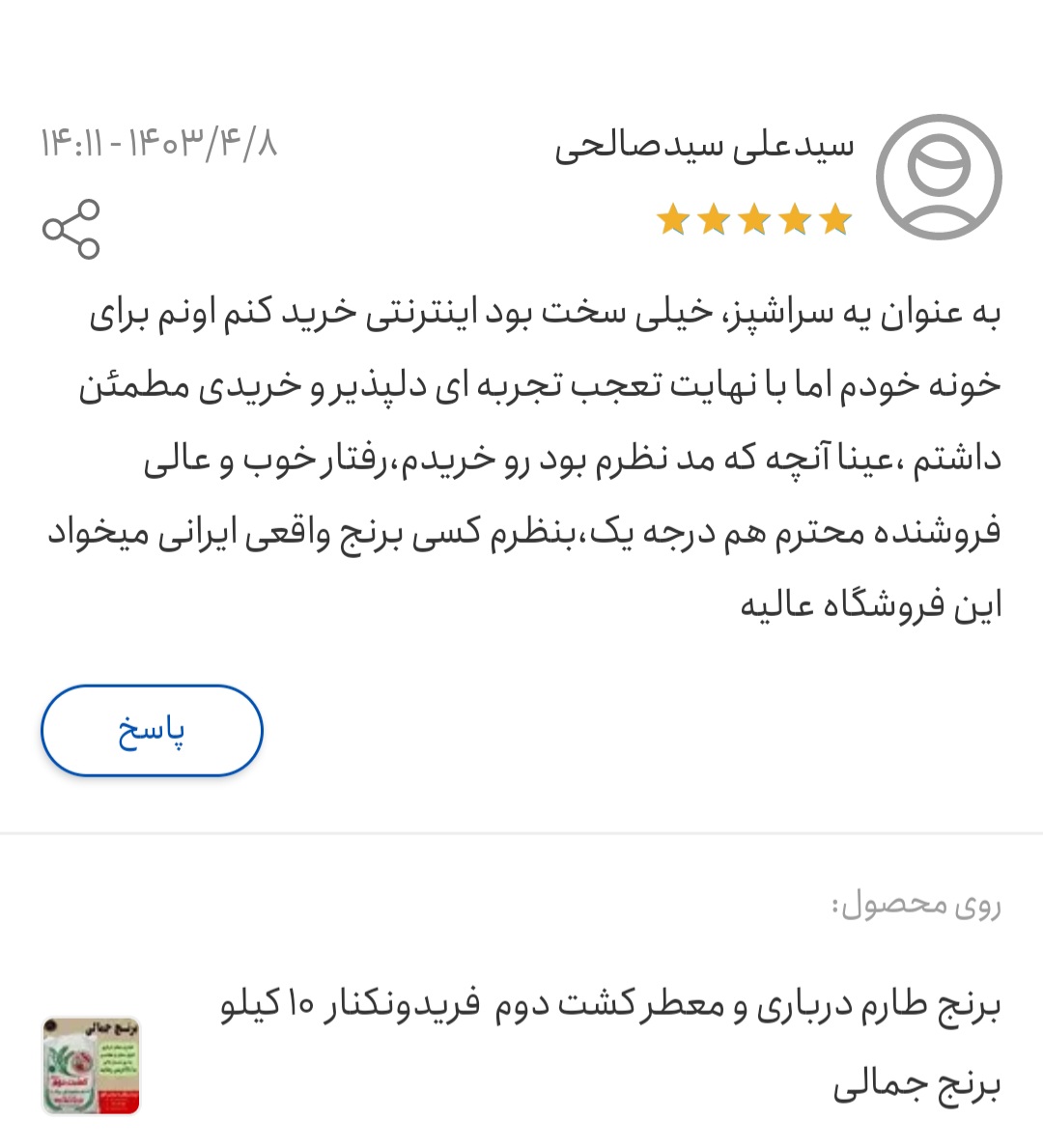1043x1148 pixels.
Task: Open the reviewed rice product thumbnail
Action: tap(92, 1065)
